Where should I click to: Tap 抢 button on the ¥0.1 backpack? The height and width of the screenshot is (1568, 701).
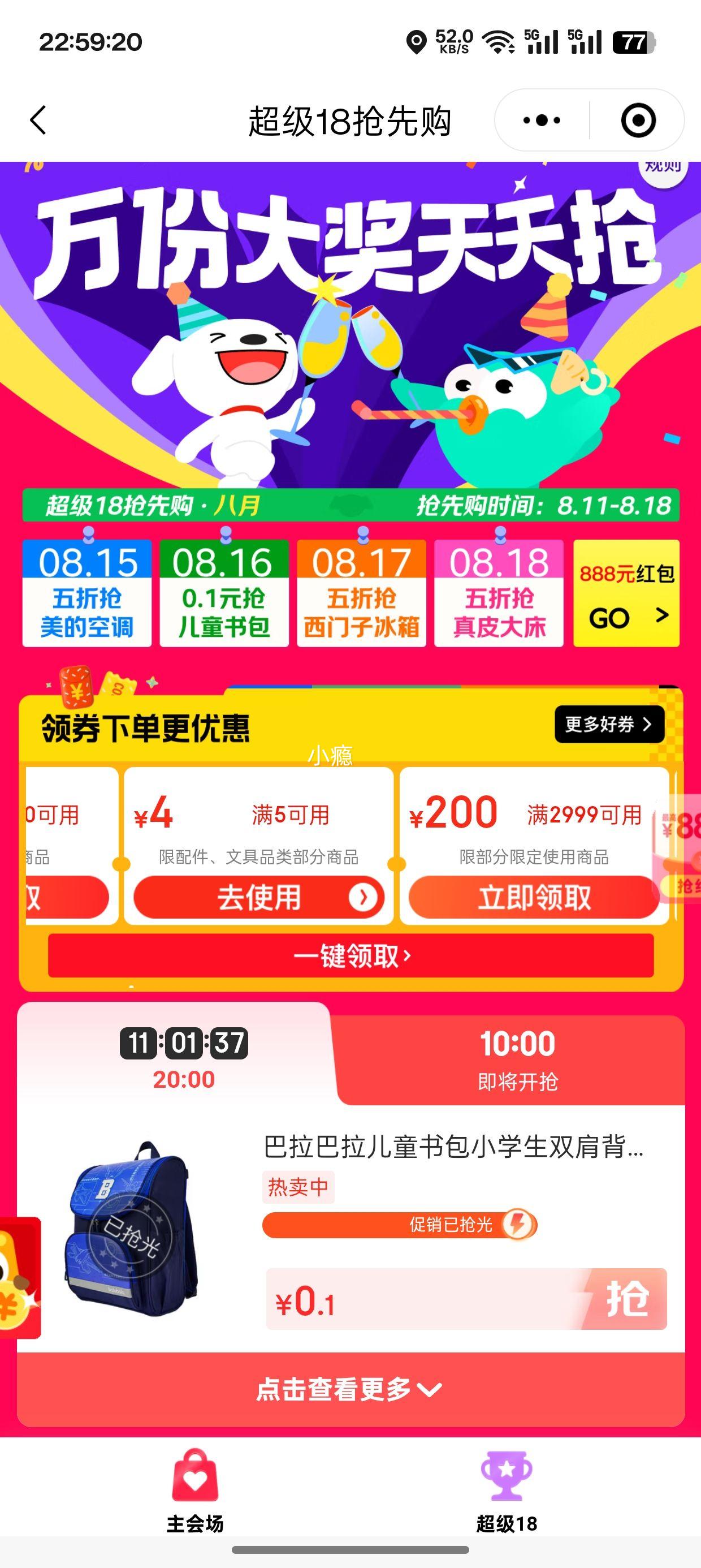point(626,1299)
